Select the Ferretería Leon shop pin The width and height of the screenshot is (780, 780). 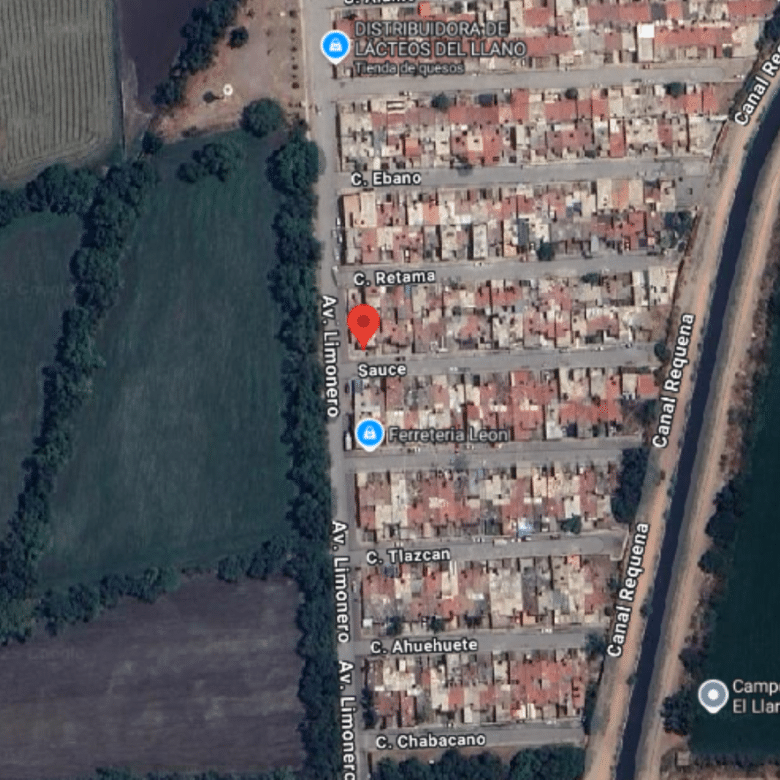click(x=370, y=433)
